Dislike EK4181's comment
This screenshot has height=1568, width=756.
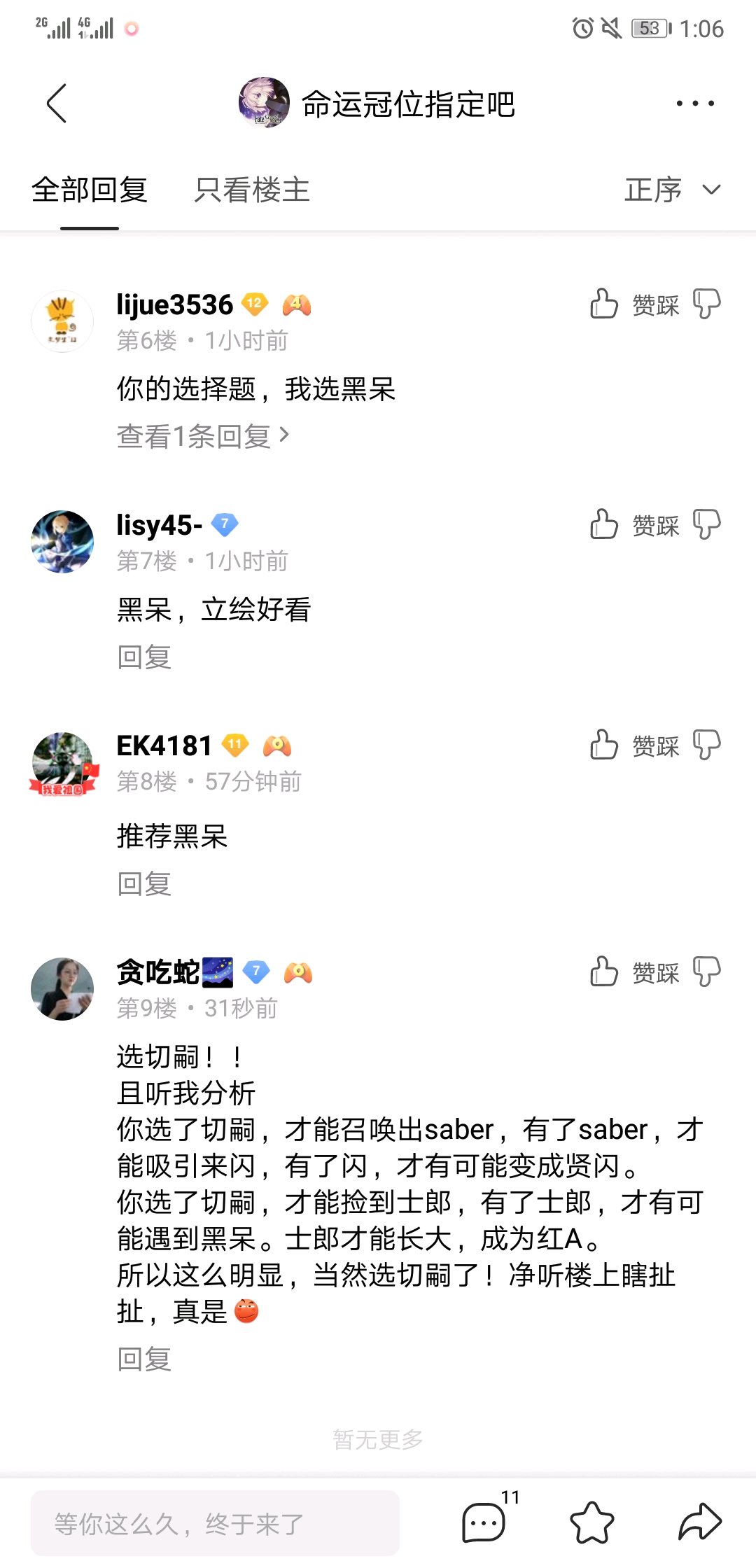click(706, 745)
